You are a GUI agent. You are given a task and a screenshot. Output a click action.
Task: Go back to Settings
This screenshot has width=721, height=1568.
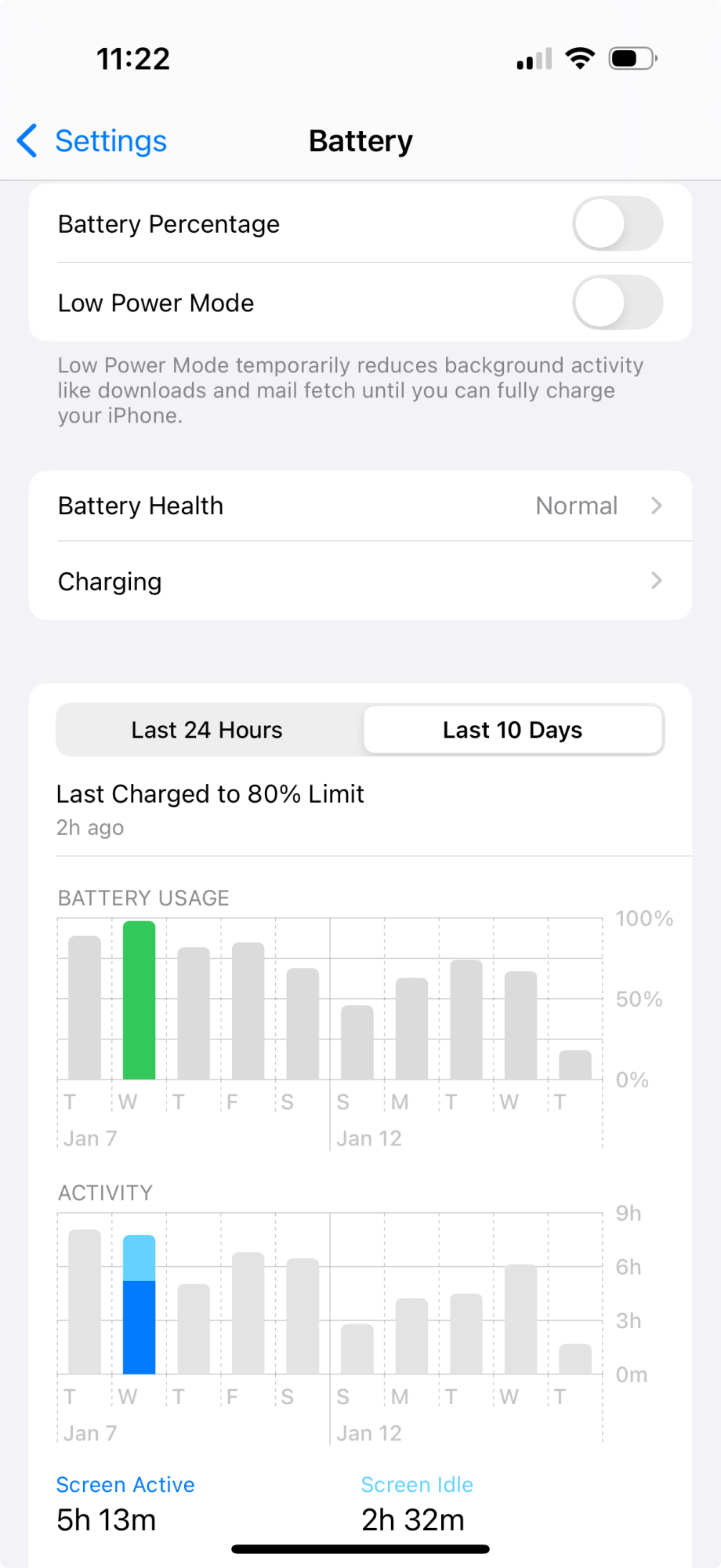tap(92, 141)
